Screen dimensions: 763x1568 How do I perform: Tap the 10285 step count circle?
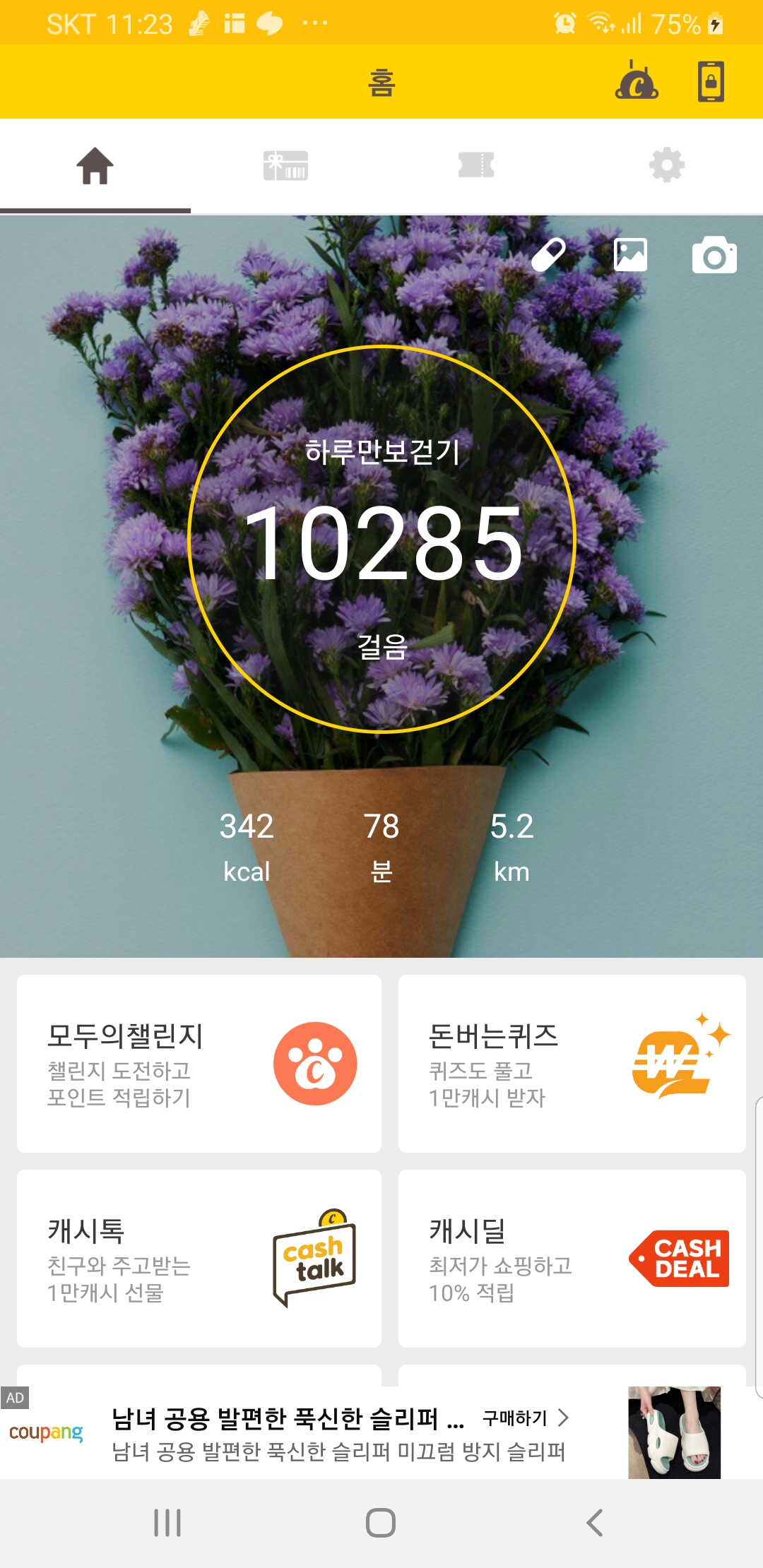pos(381,540)
